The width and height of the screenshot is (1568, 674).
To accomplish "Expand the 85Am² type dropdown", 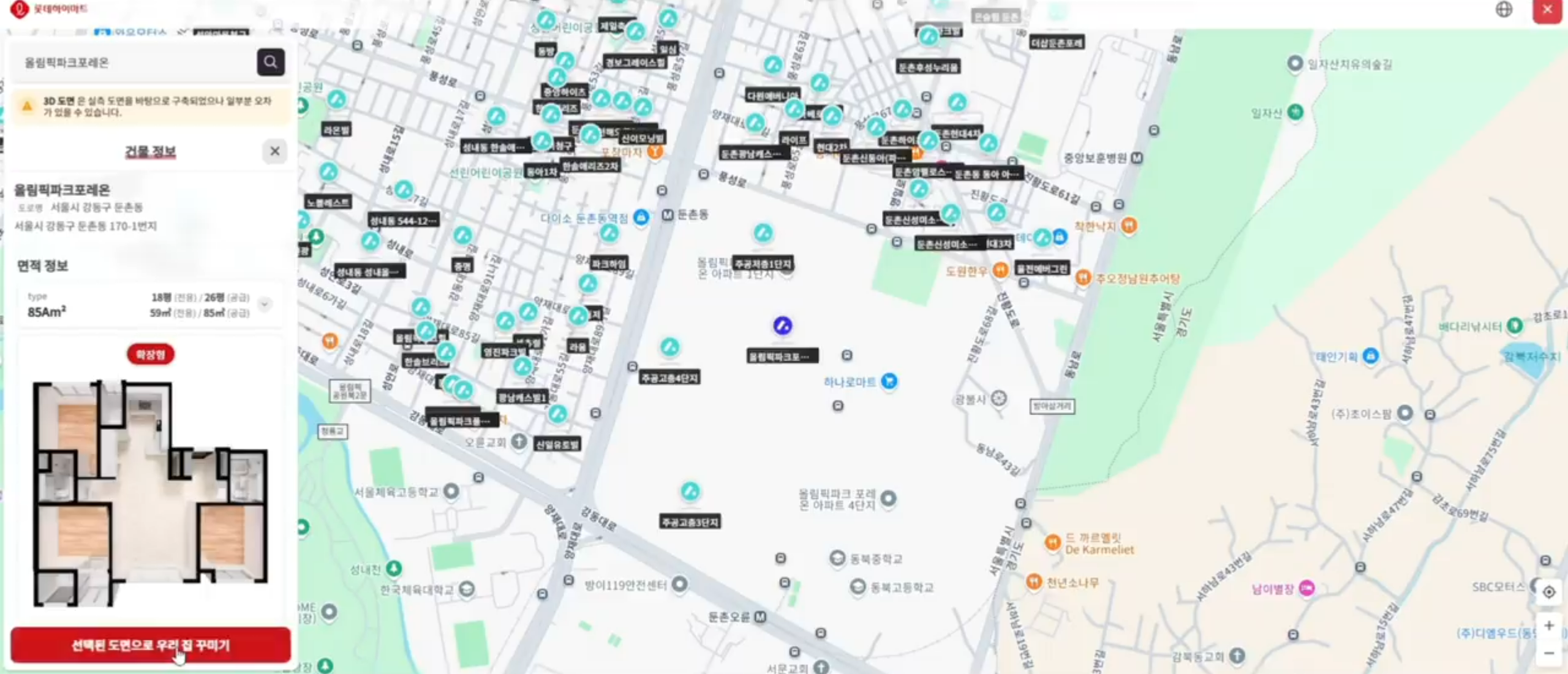I will [265, 304].
